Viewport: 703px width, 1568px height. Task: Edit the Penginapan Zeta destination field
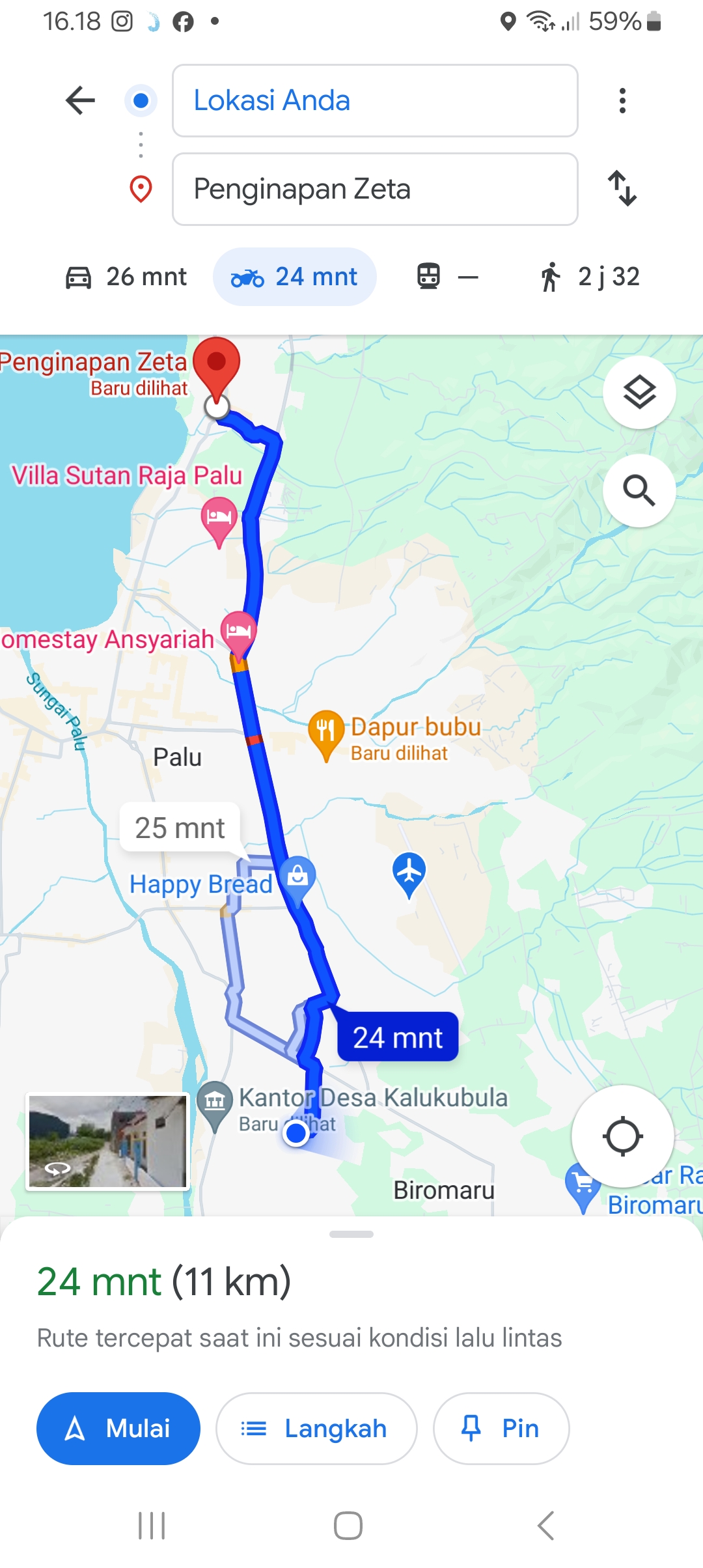(375, 189)
